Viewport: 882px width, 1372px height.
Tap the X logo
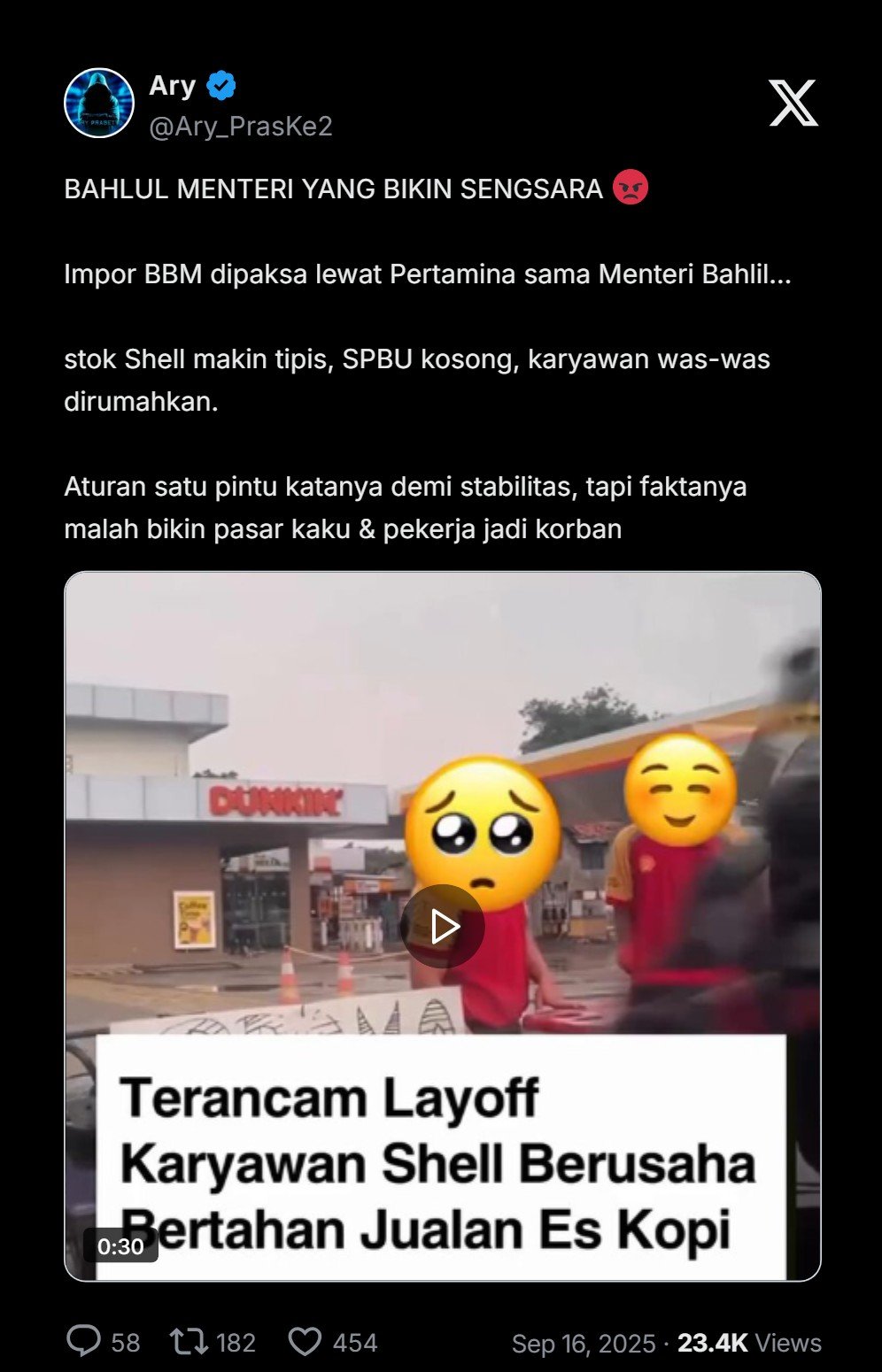tap(793, 103)
